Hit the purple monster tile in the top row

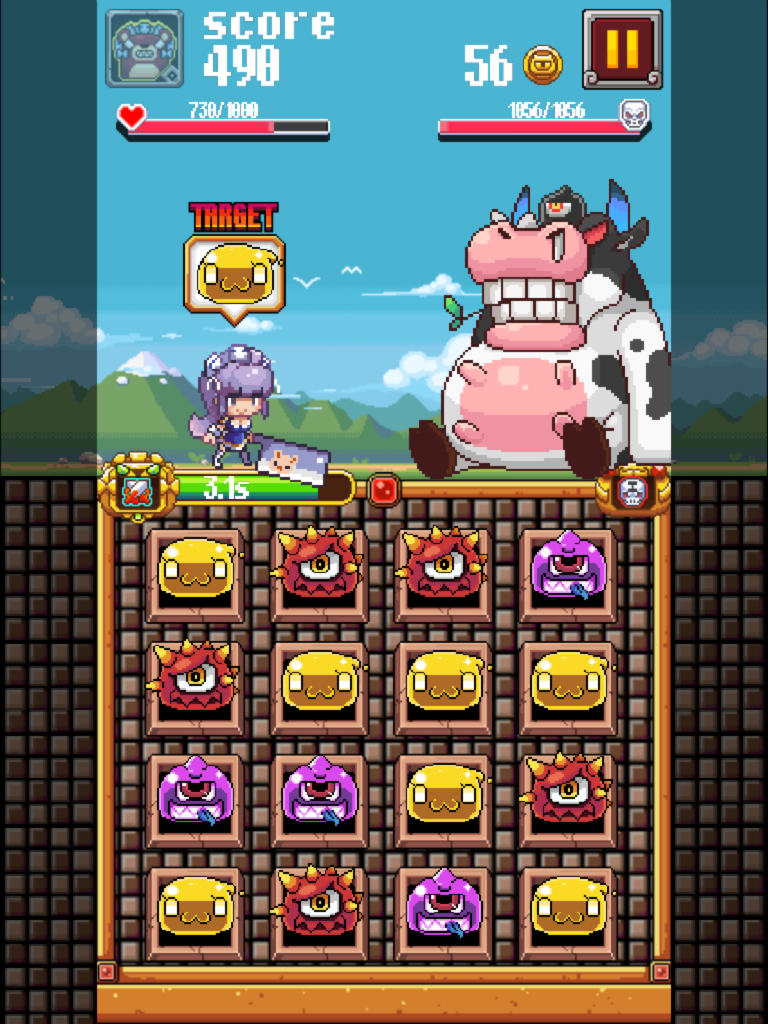point(568,575)
